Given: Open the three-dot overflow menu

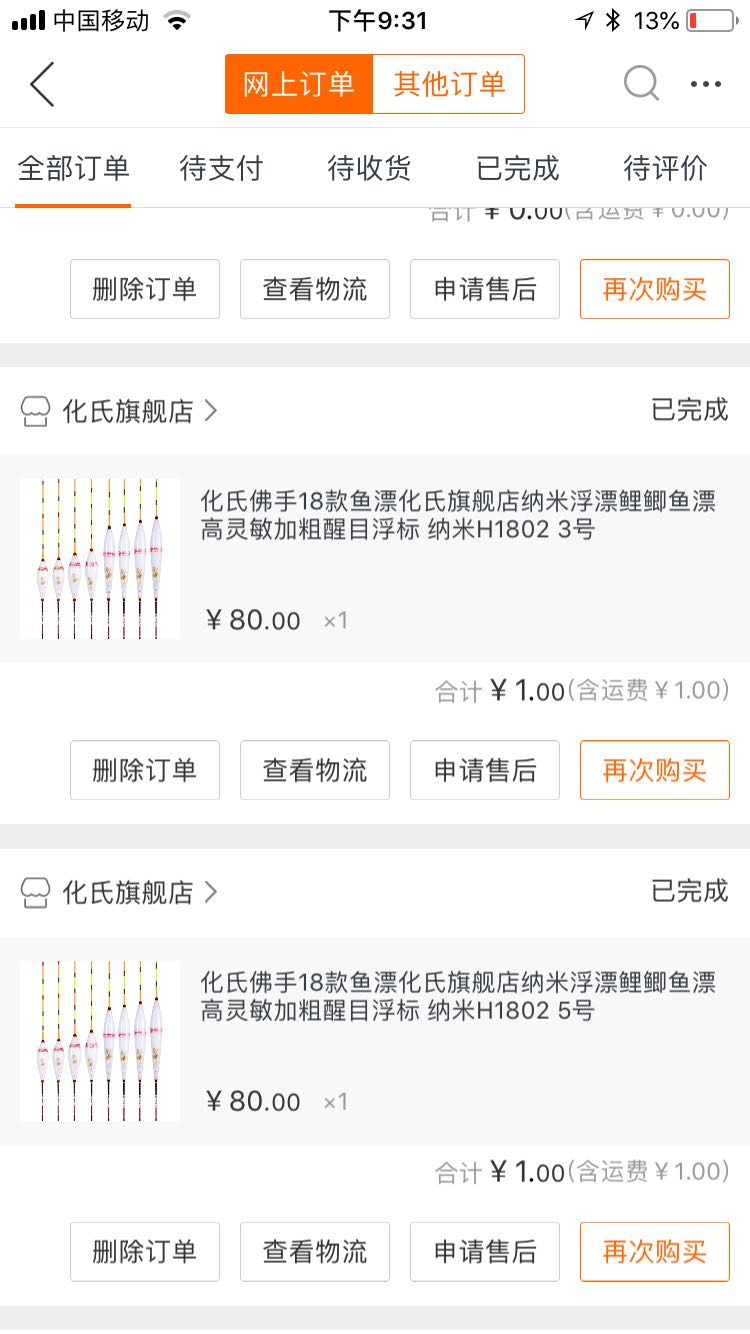Looking at the screenshot, I should click(x=706, y=85).
